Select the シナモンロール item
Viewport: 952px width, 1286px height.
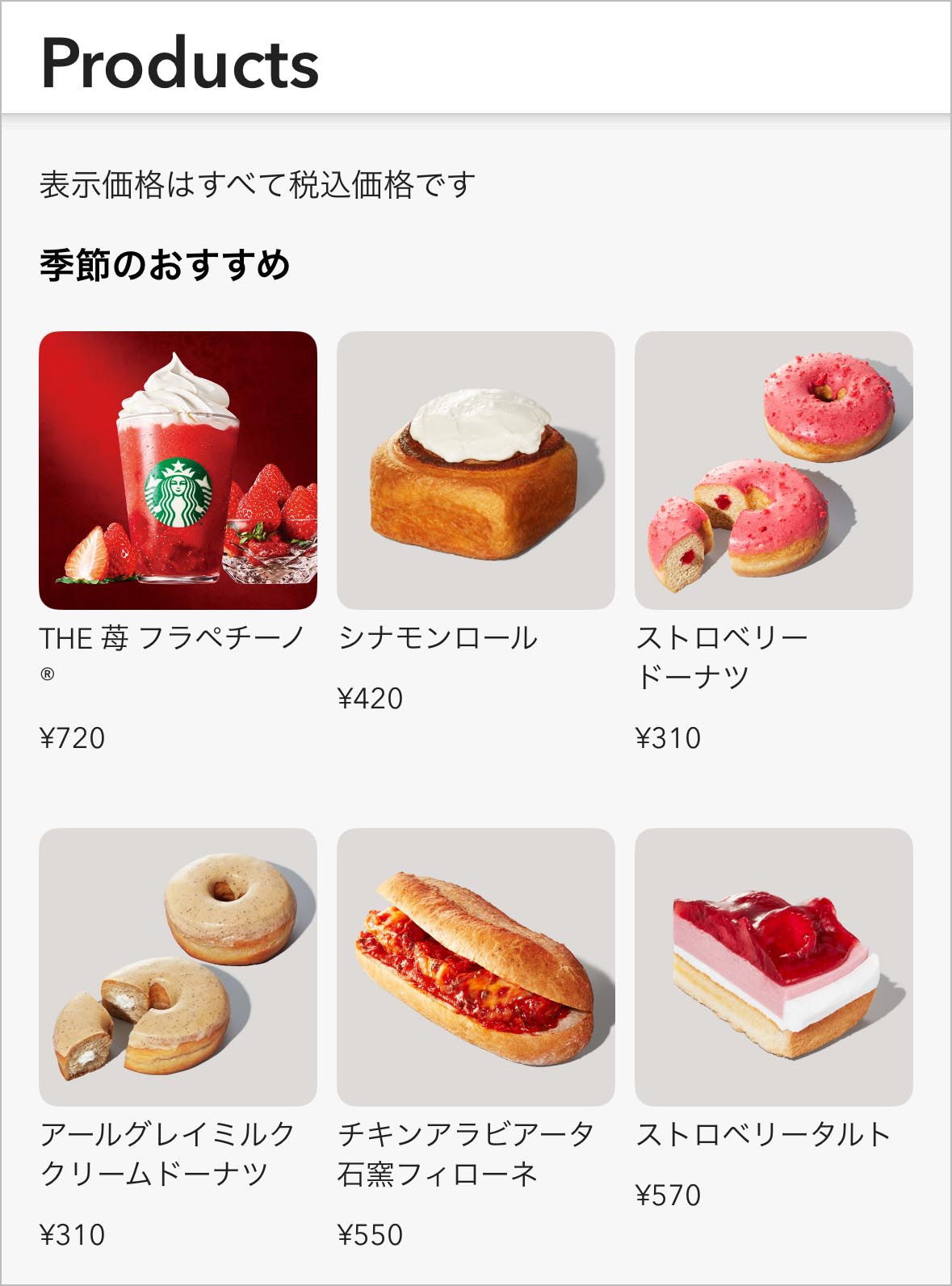[476, 470]
